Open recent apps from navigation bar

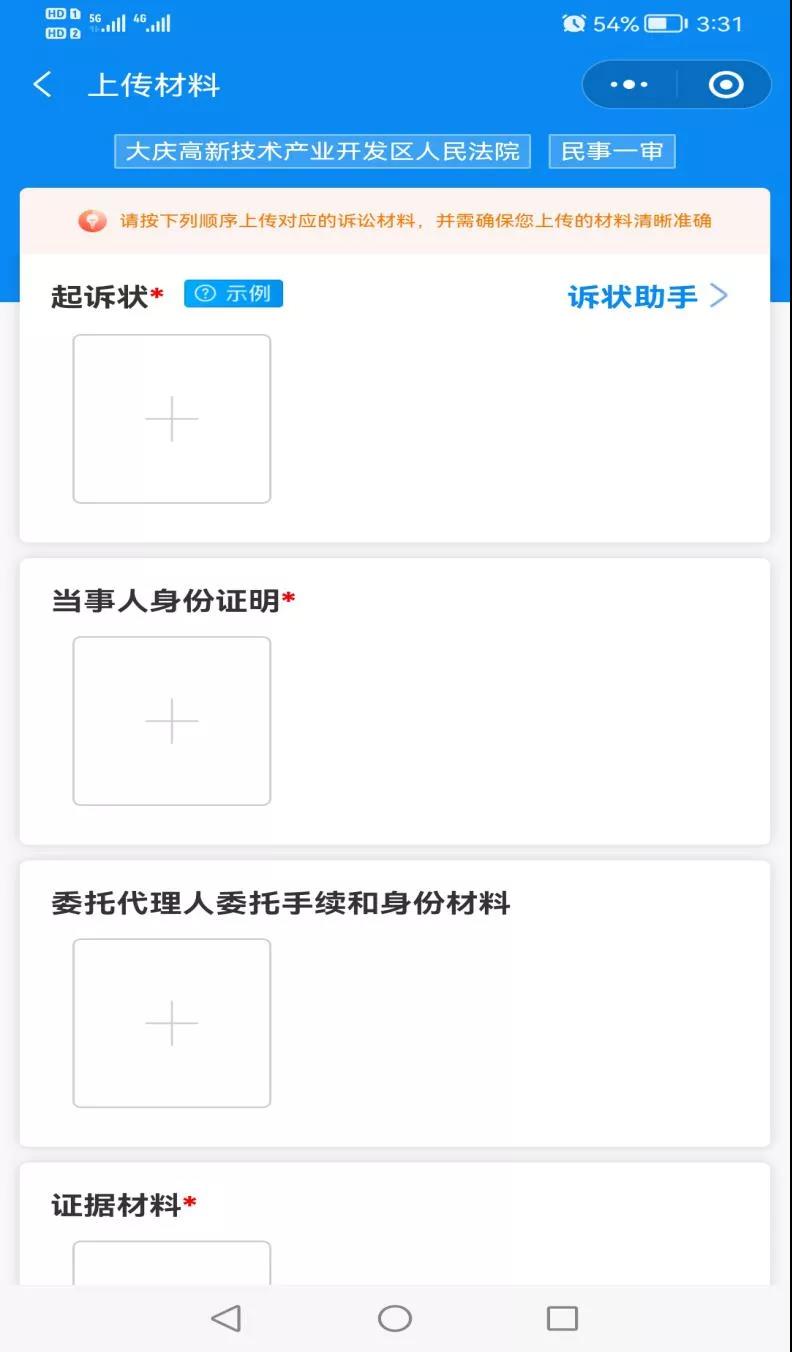[562, 1318]
